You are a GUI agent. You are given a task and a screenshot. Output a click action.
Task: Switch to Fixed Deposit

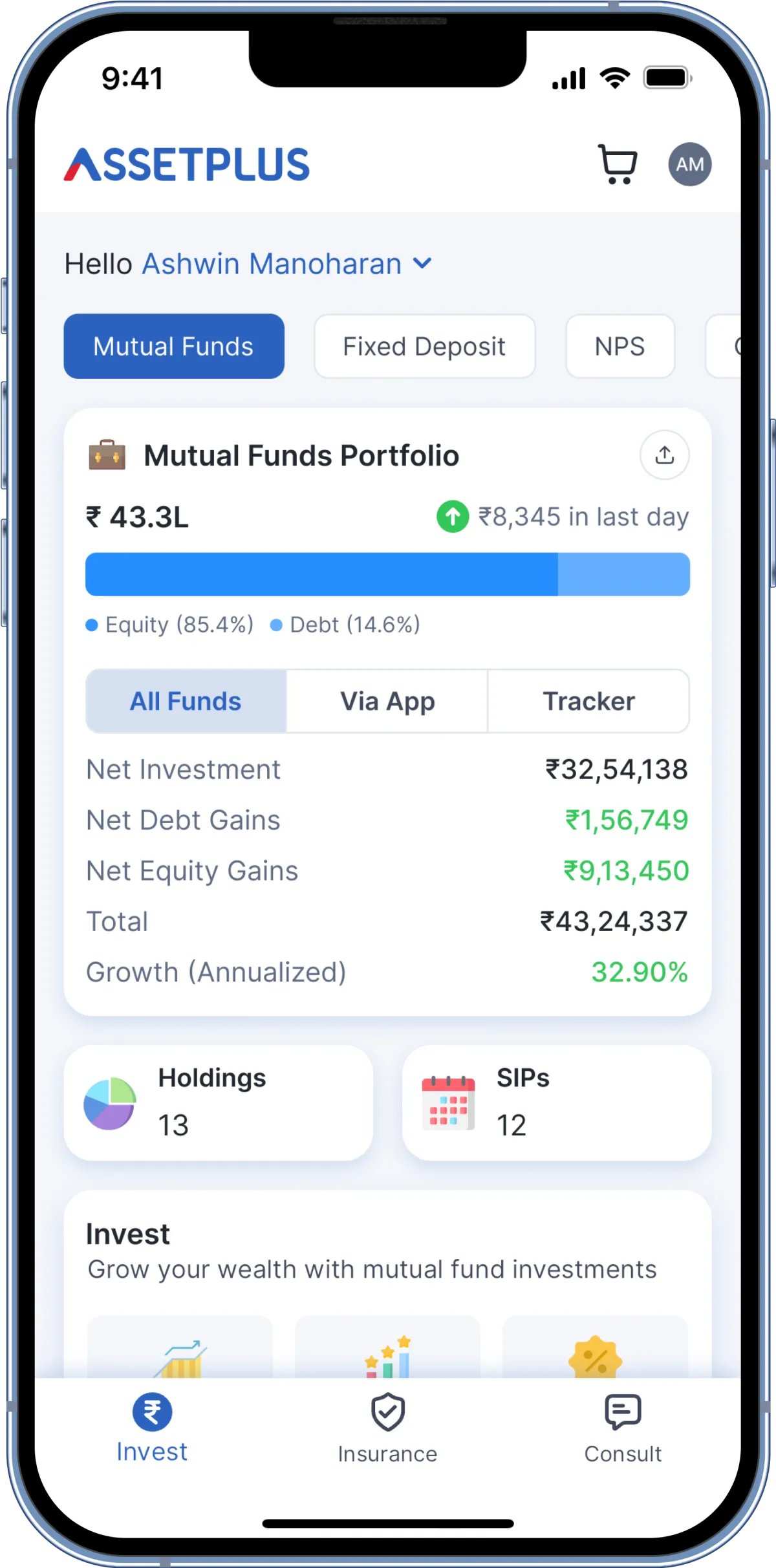[425, 347]
